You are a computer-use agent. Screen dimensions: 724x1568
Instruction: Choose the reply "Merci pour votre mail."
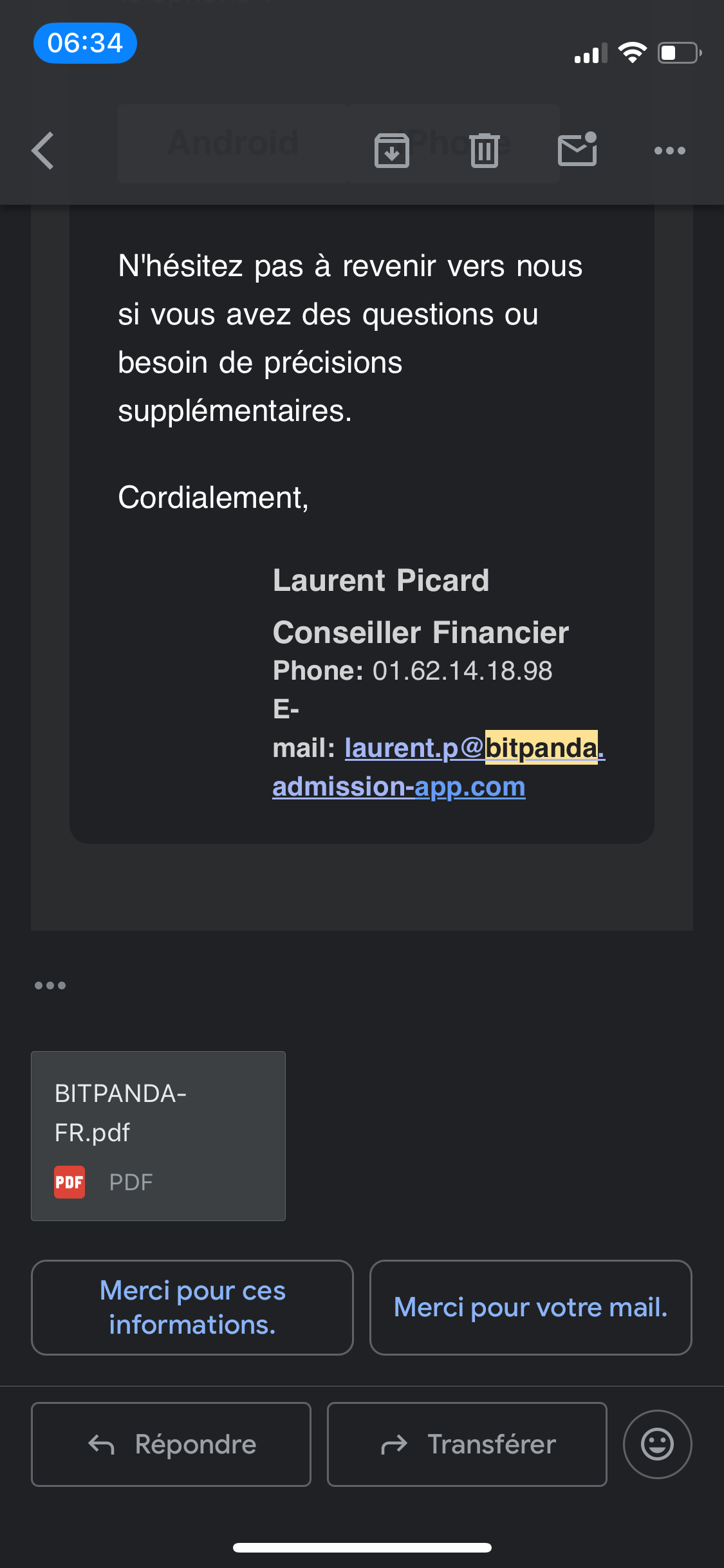coord(531,1307)
